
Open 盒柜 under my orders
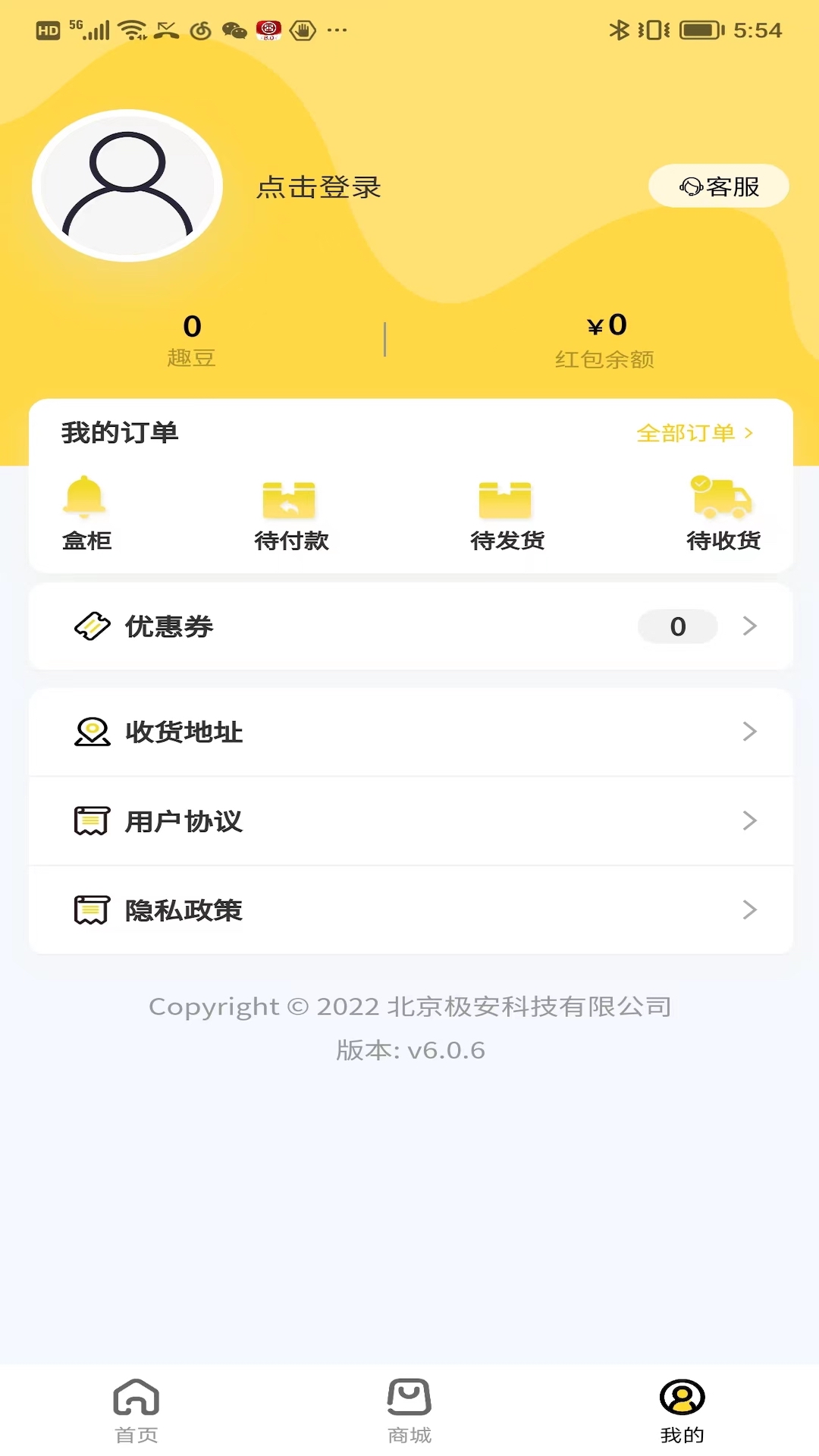coord(86,513)
